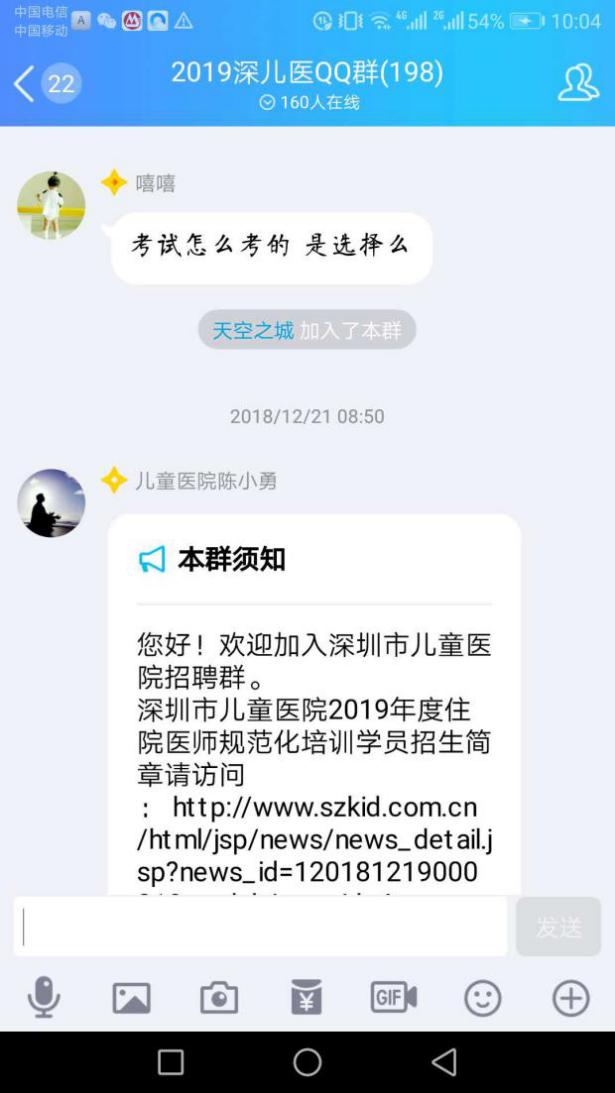615x1093 pixels.
Task: Tap the 发送 send button
Action: pos(558,927)
